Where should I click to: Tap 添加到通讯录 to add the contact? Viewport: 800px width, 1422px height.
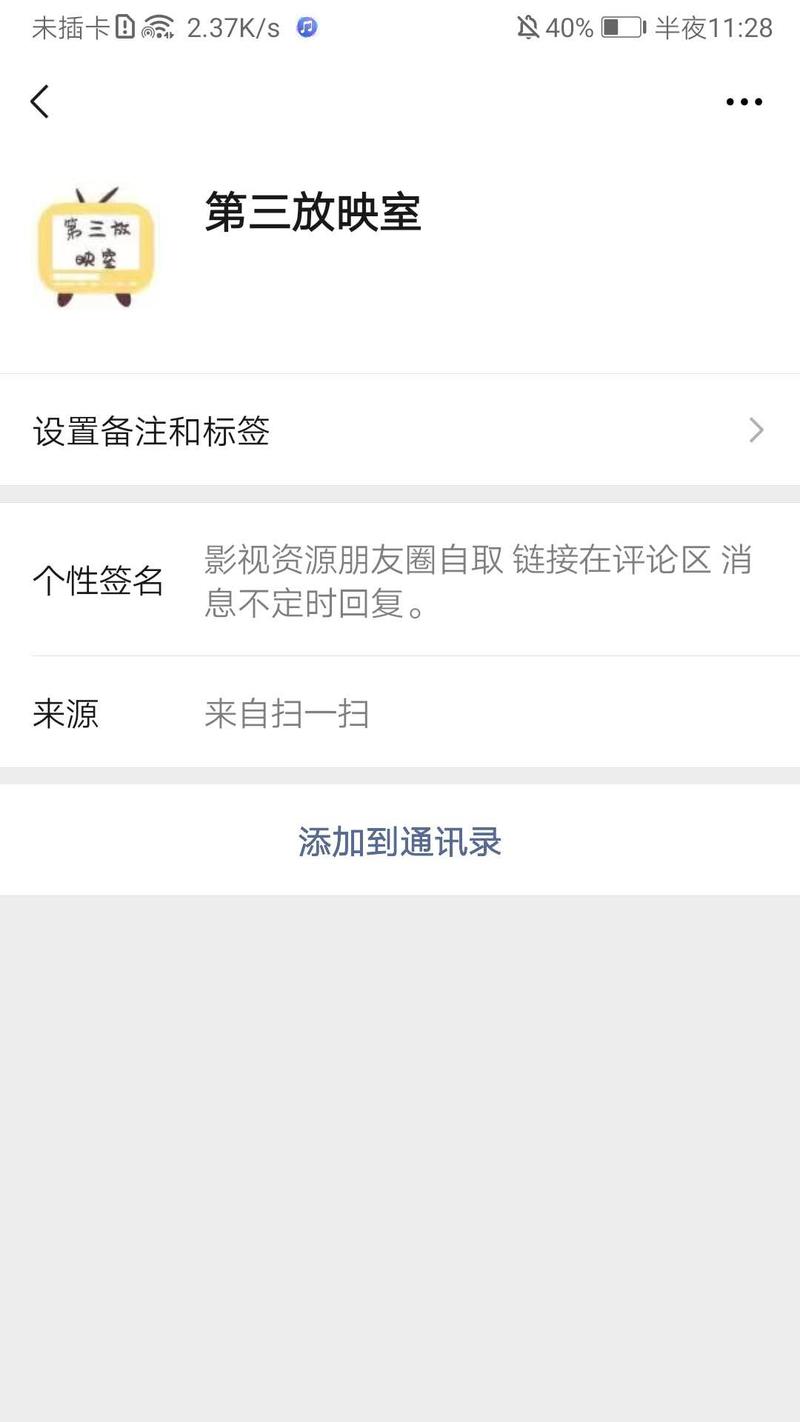pos(398,841)
